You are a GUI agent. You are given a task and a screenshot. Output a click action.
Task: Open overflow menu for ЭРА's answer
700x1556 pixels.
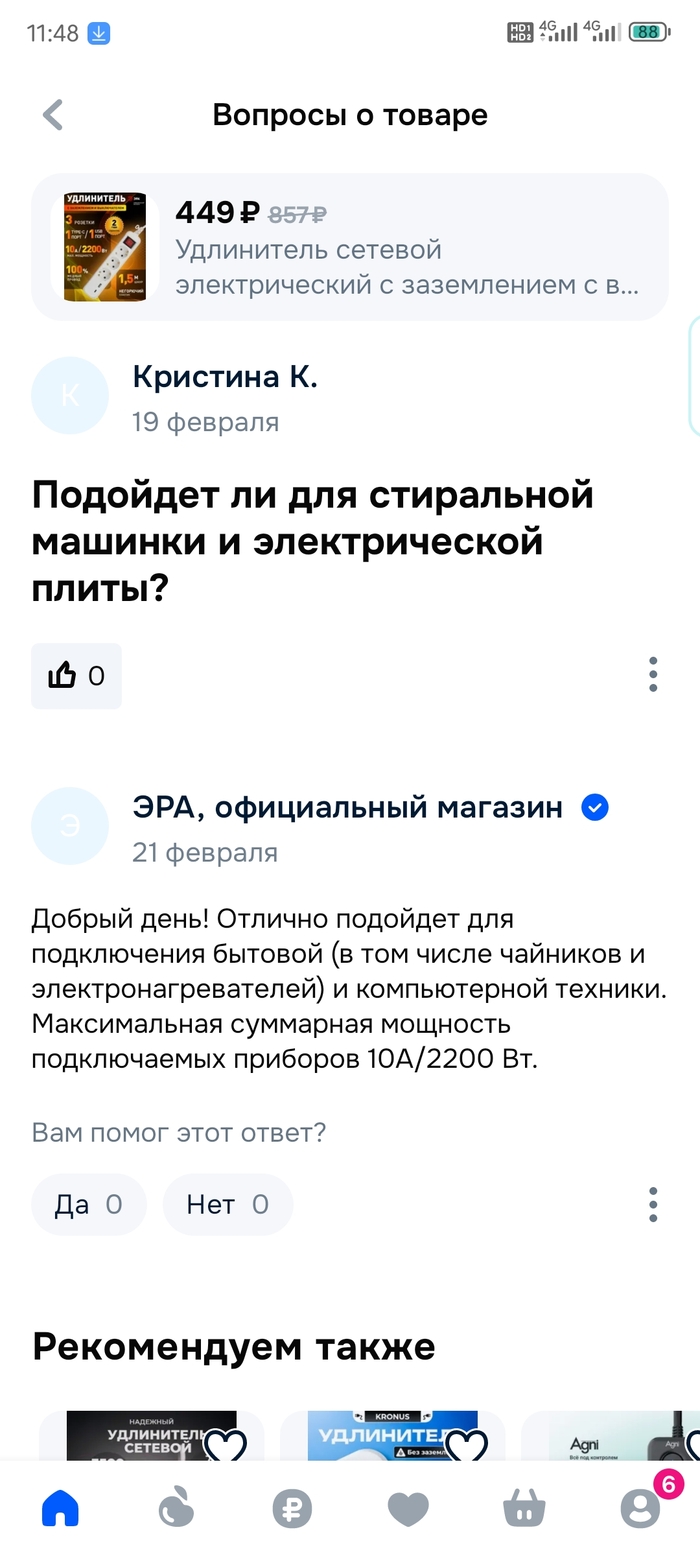coord(653,1205)
